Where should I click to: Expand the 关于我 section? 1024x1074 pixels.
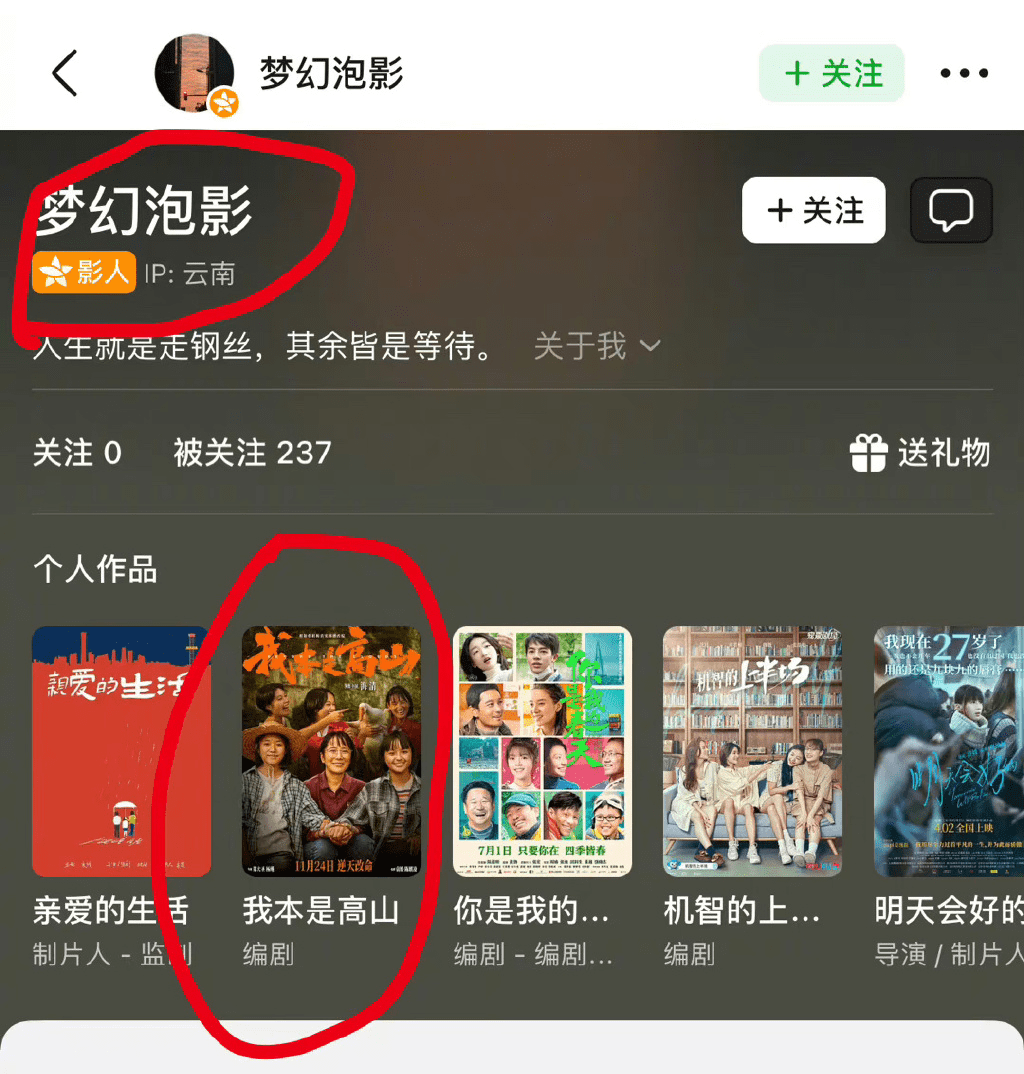(x=597, y=346)
